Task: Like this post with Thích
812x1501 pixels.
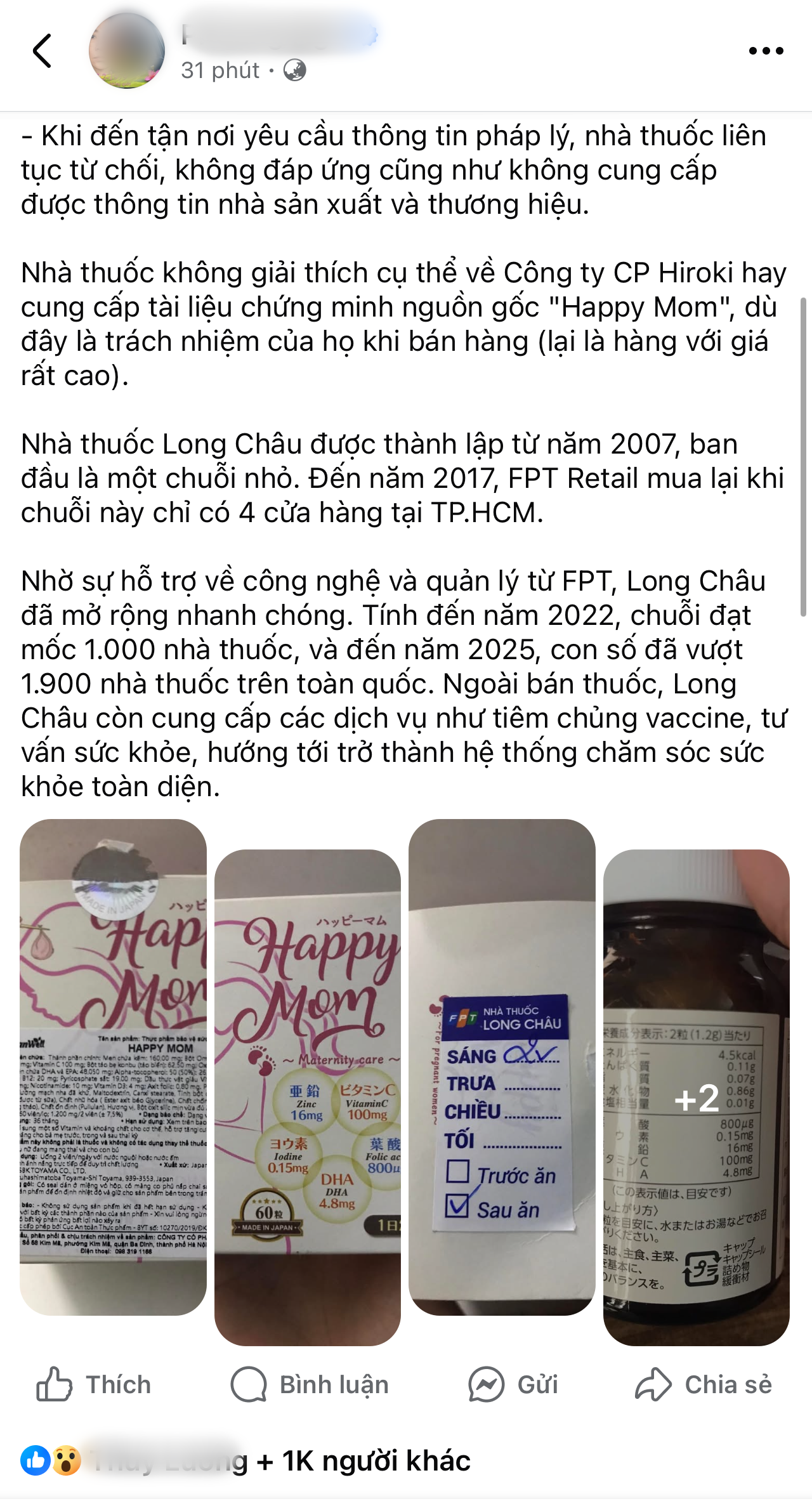Action: tap(94, 1384)
